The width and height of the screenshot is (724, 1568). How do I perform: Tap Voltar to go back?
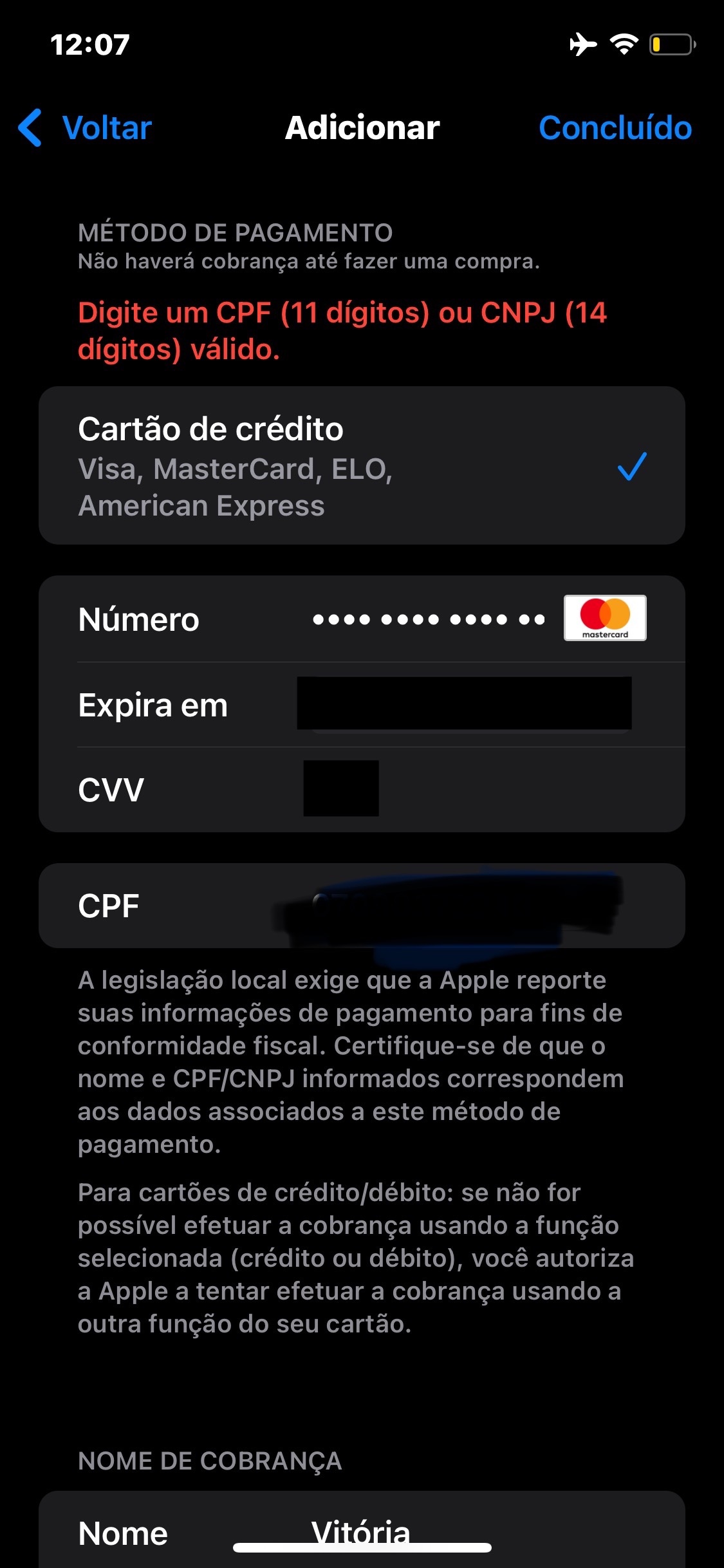coord(106,127)
